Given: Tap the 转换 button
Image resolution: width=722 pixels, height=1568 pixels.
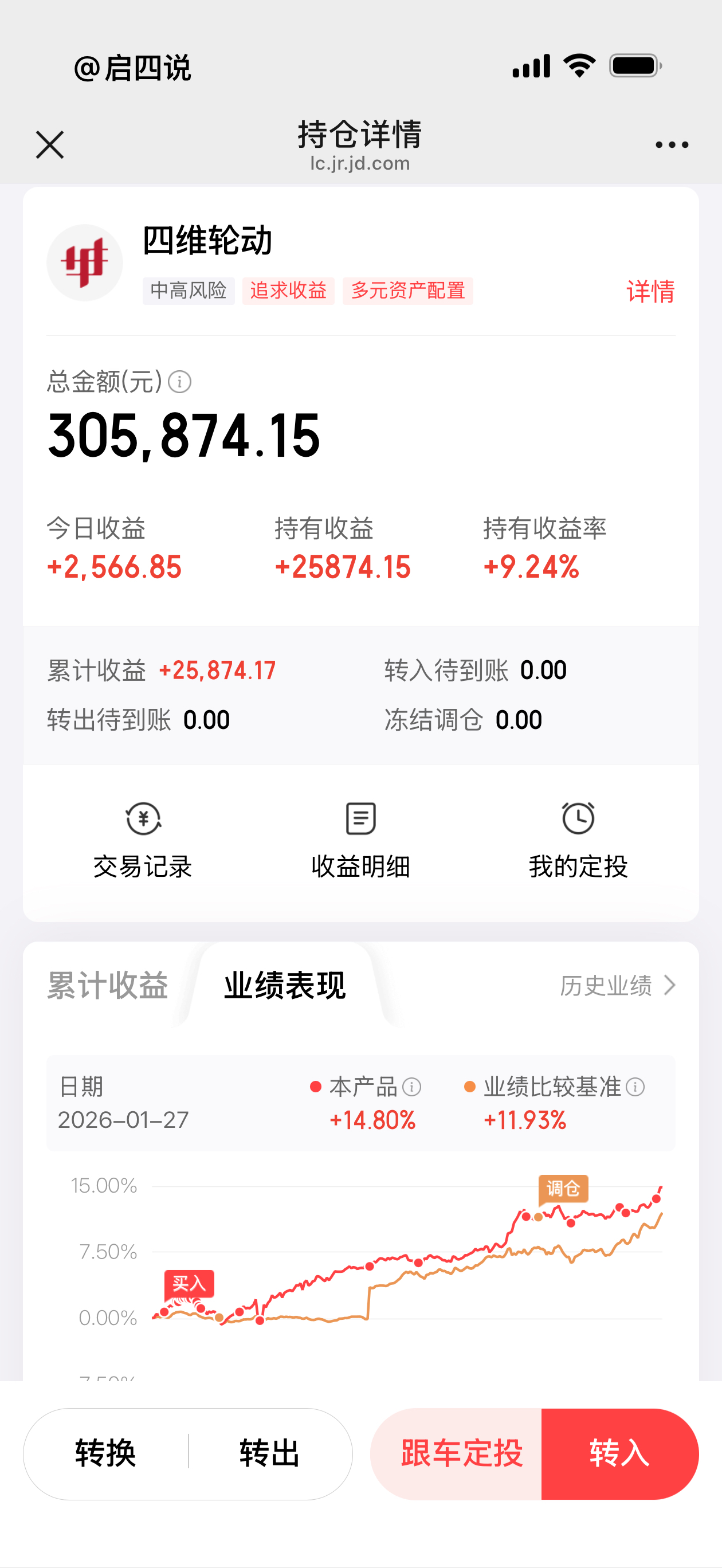Looking at the screenshot, I should [105, 1453].
